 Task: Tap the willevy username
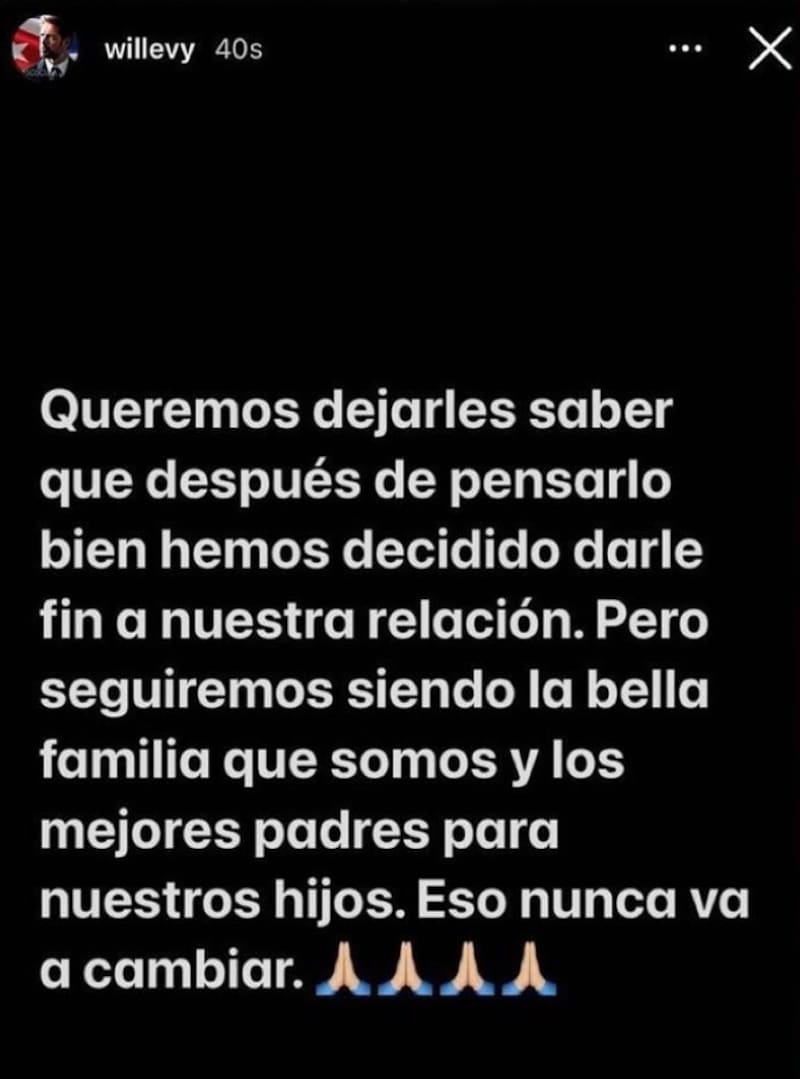pyautogui.click(x=153, y=49)
